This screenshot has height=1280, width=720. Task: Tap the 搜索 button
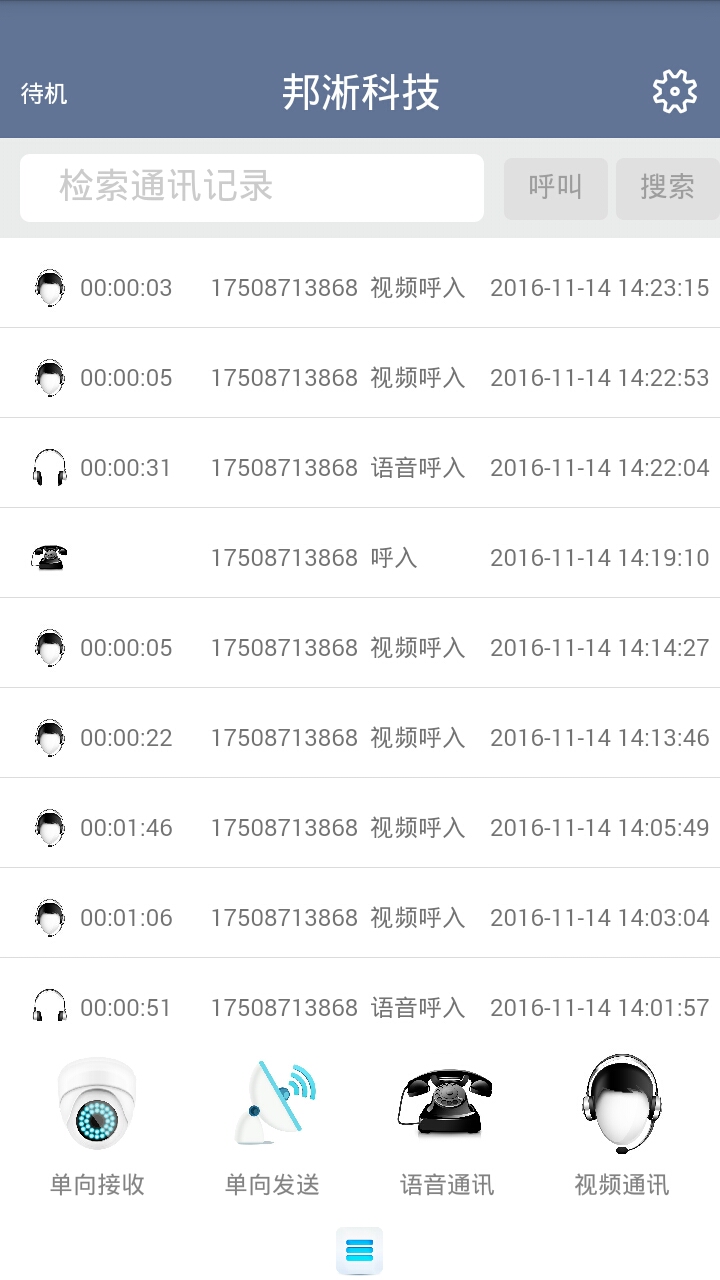coord(667,187)
